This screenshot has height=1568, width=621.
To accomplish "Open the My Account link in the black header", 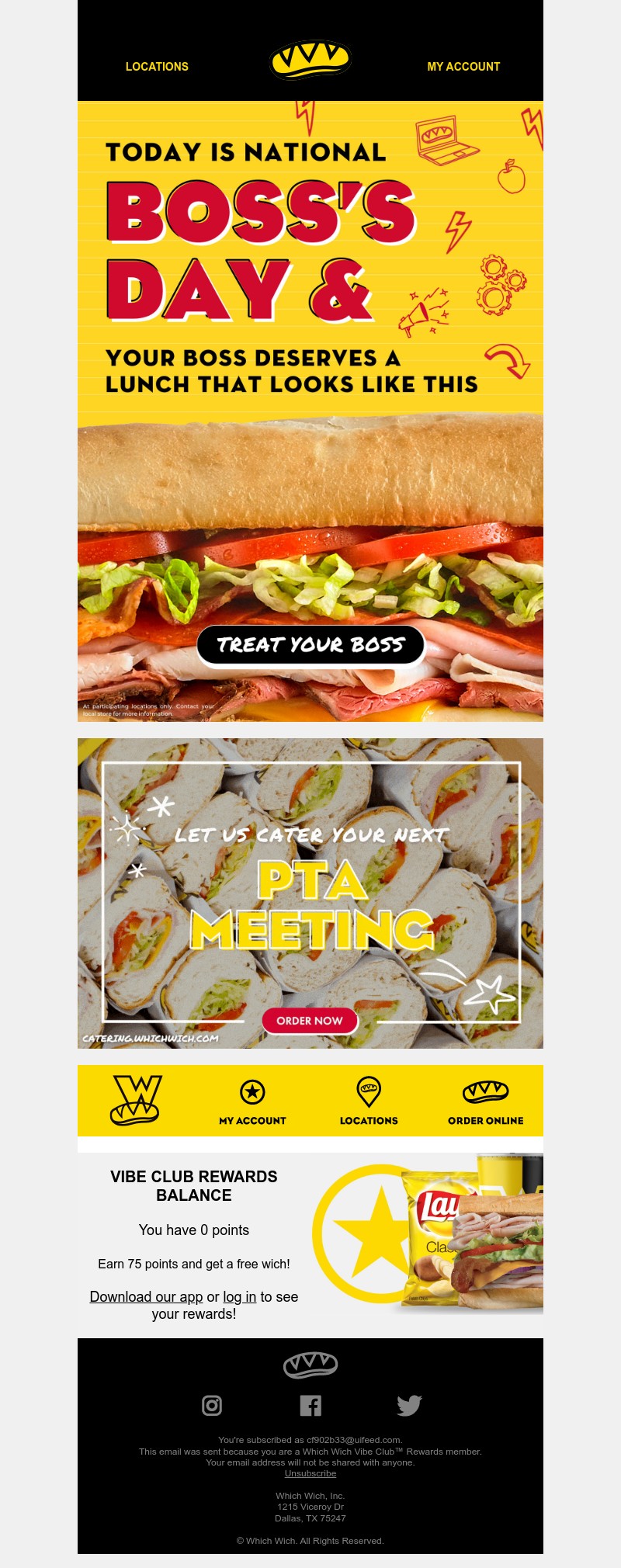I will pyautogui.click(x=463, y=67).
